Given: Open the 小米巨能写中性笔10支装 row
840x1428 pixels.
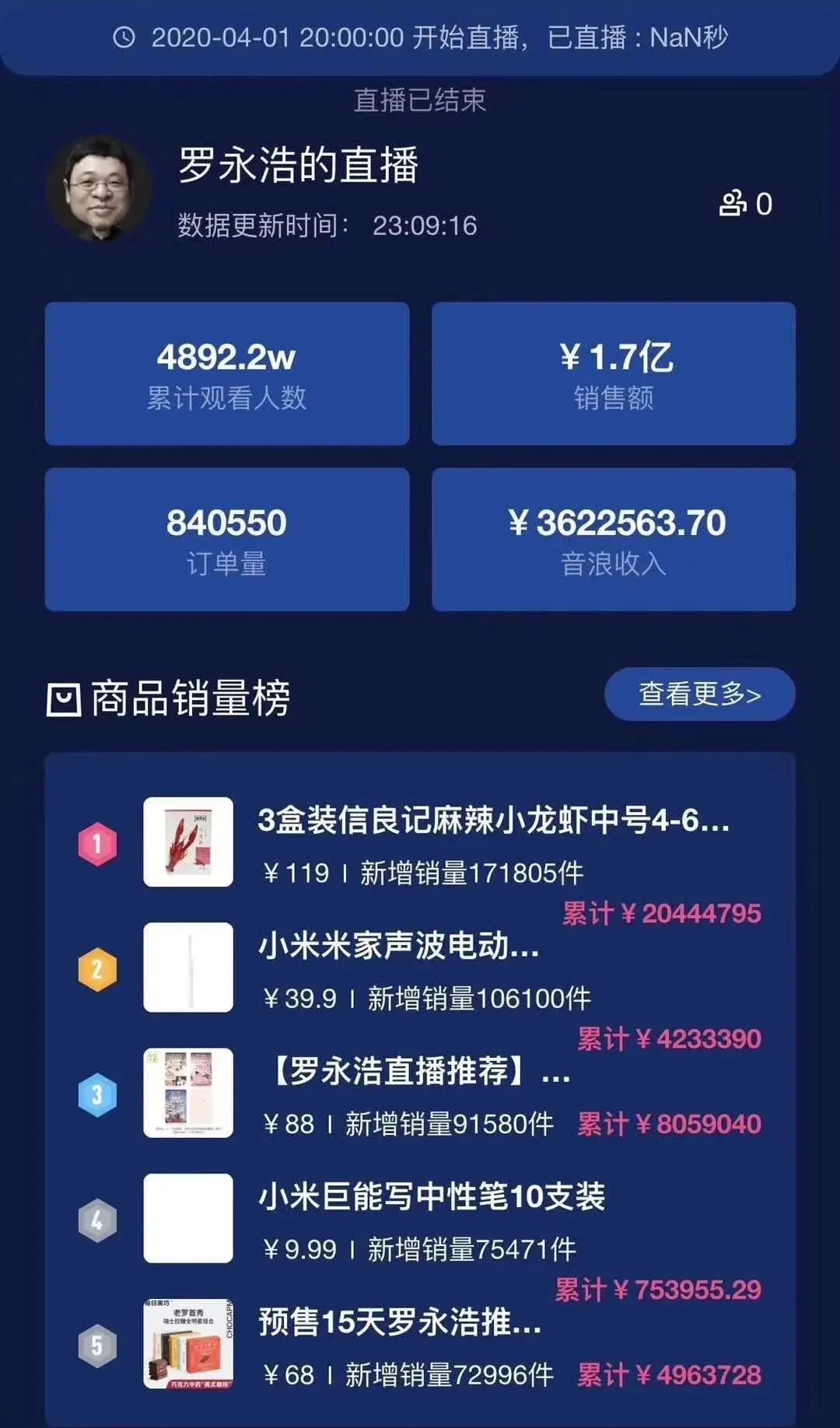Looking at the screenshot, I should pos(432,1197).
